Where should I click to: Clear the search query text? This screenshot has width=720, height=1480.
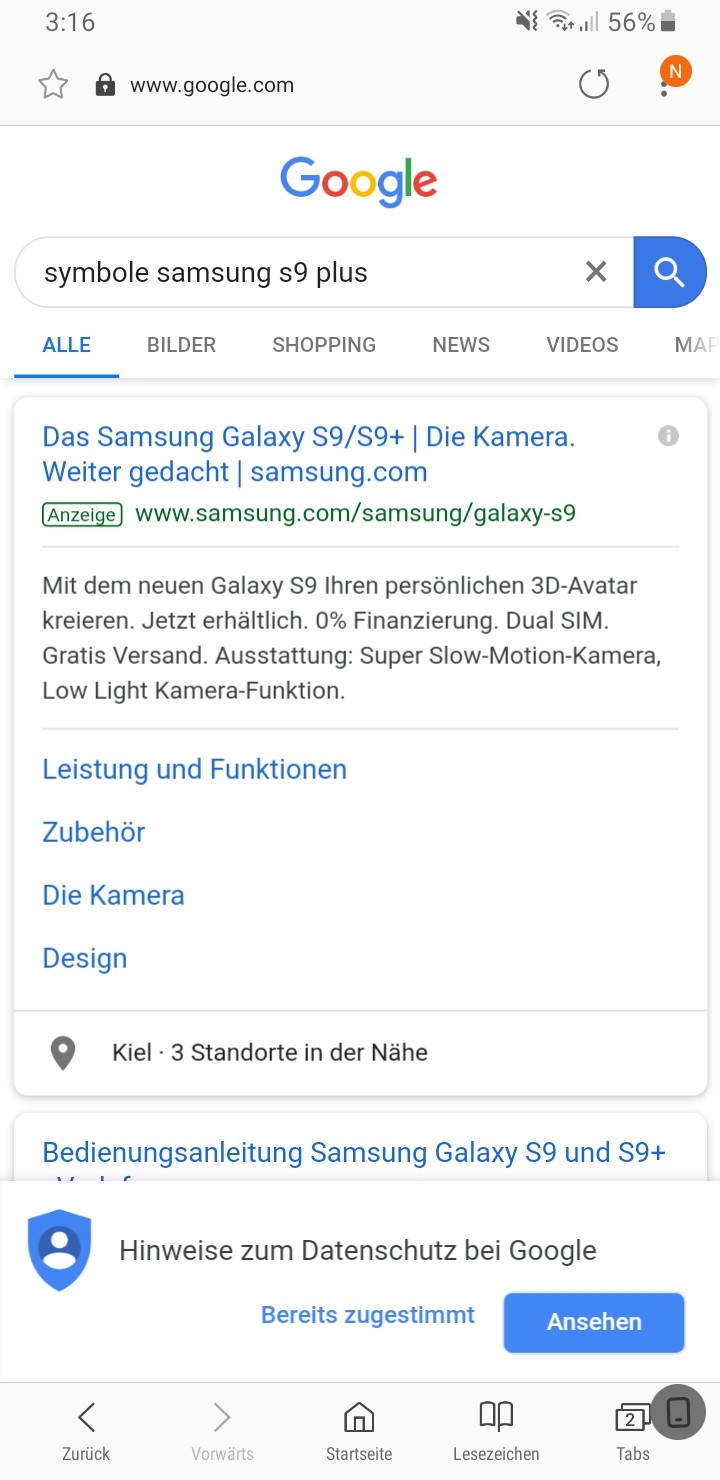[596, 271]
